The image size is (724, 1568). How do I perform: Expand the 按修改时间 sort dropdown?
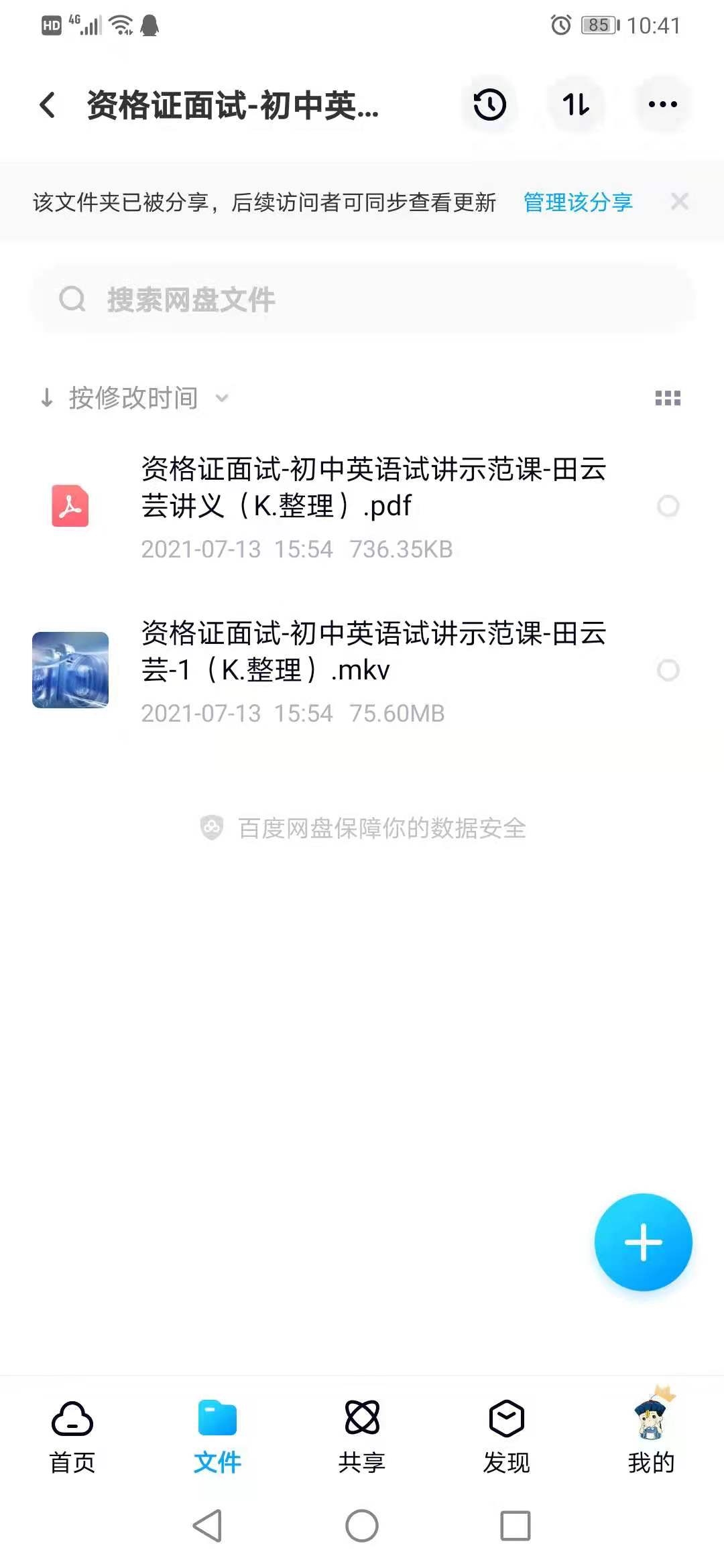pos(134,398)
